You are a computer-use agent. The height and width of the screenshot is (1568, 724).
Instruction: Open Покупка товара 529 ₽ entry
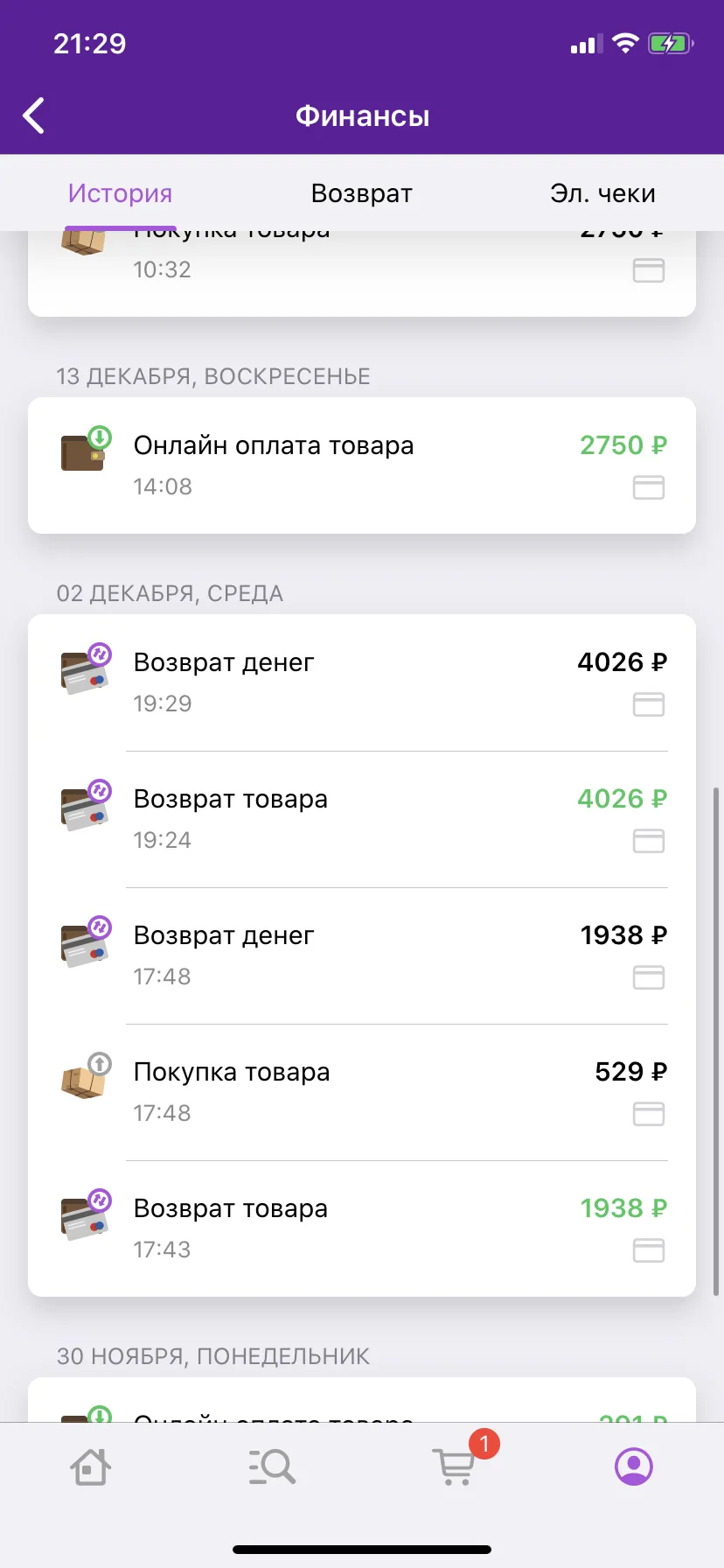click(362, 1092)
